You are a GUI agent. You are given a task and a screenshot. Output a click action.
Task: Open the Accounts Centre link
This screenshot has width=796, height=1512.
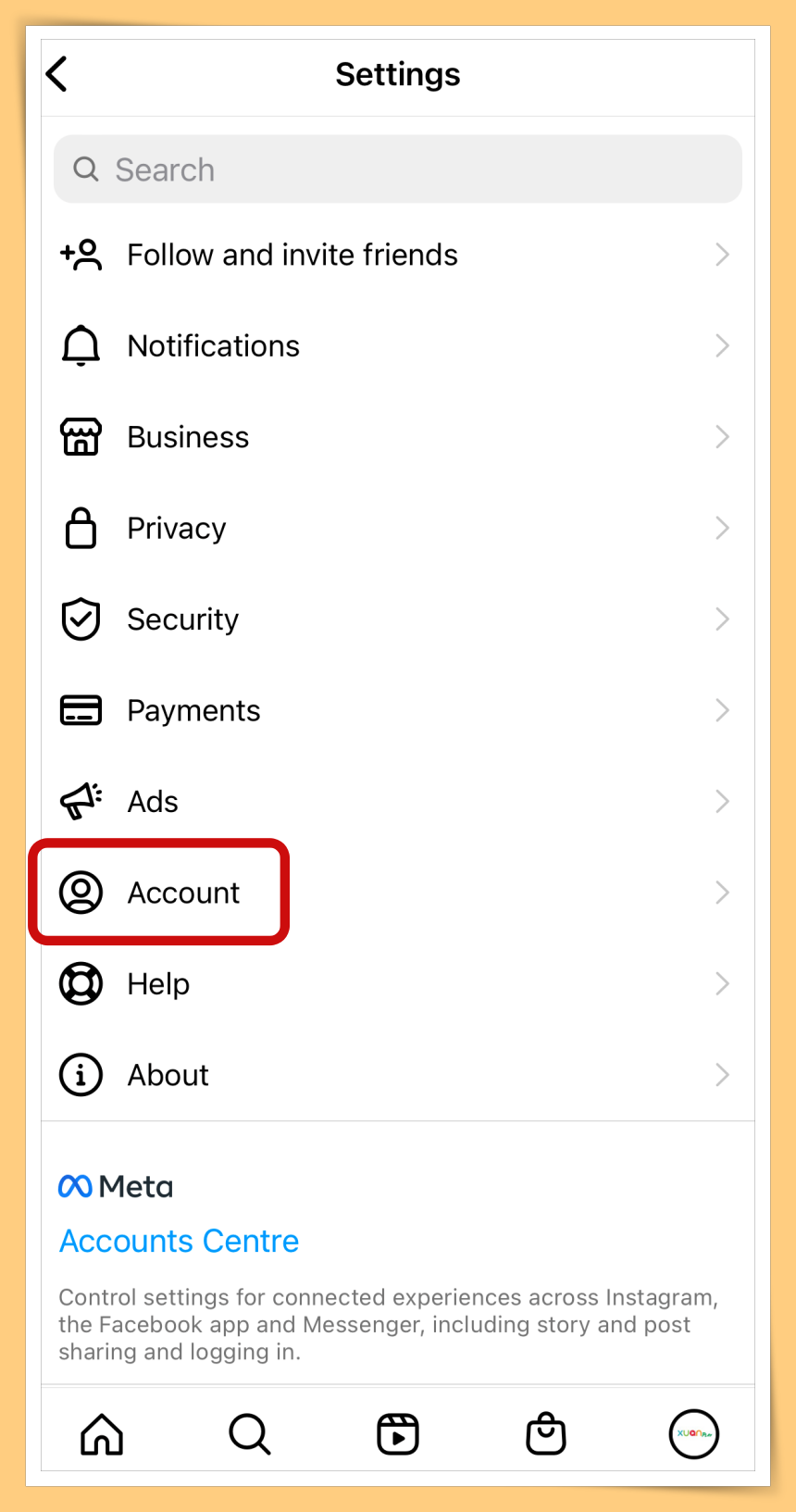pyautogui.click(x=180, y=1241)
